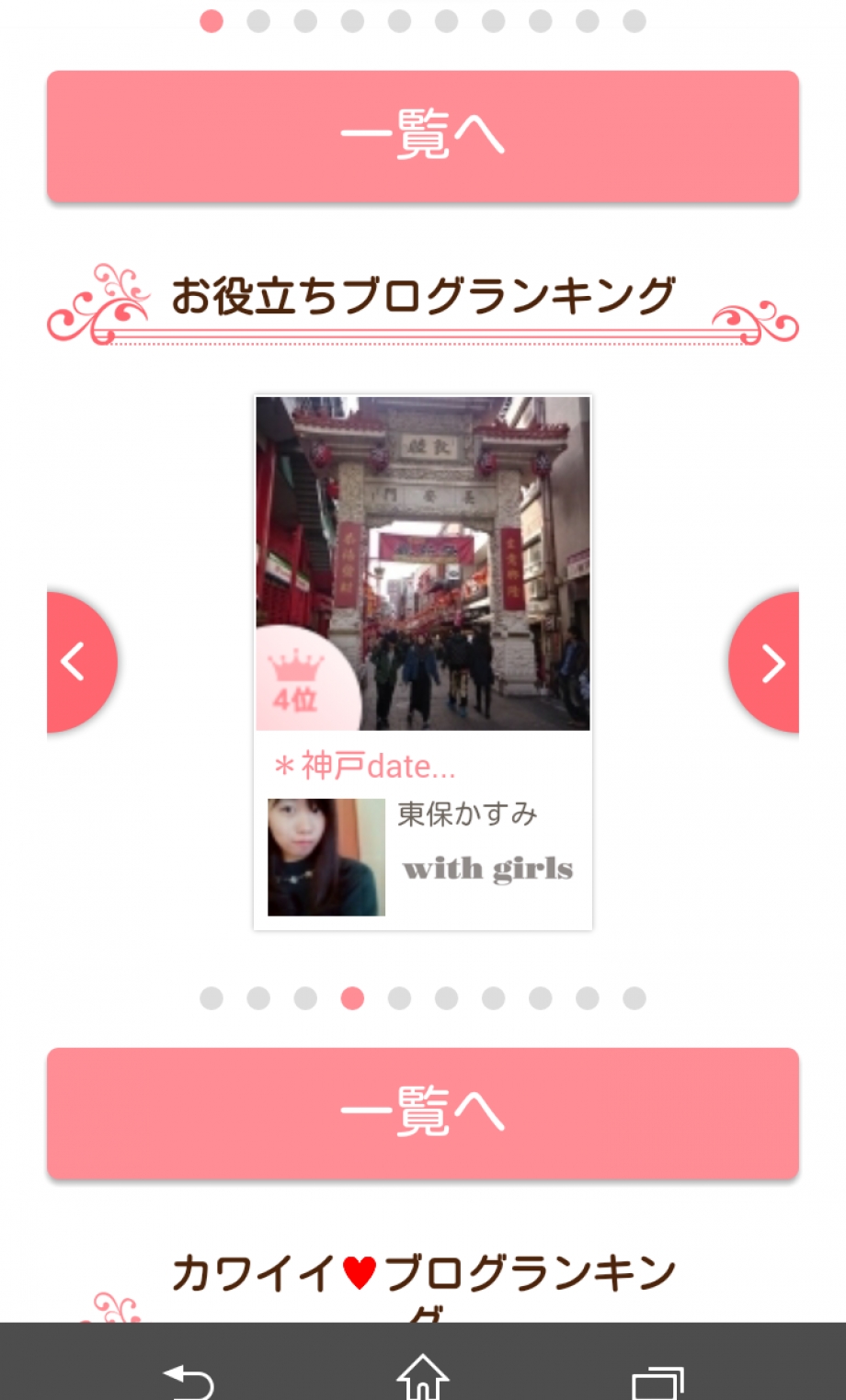846x1400 pixels.
Task: Jump to first page dot under 神戸date card
Action: click(211, 998)
